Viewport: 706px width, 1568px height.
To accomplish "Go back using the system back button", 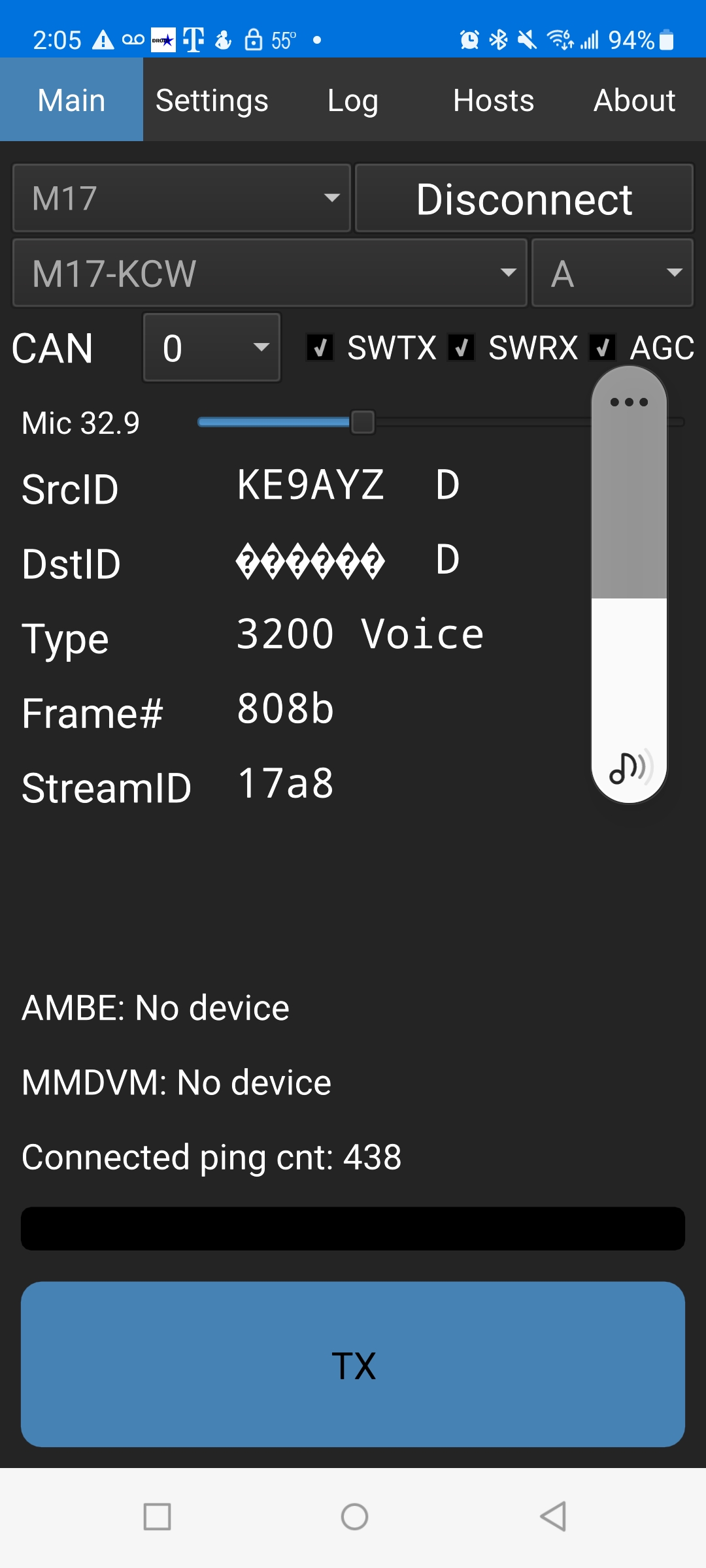I will click(553, 1516).
